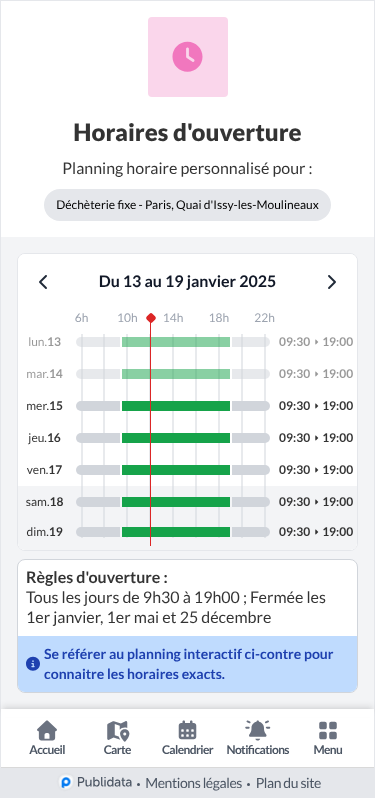Switch to the Carte tab
375x812 pixels.
tap(118, 738)
